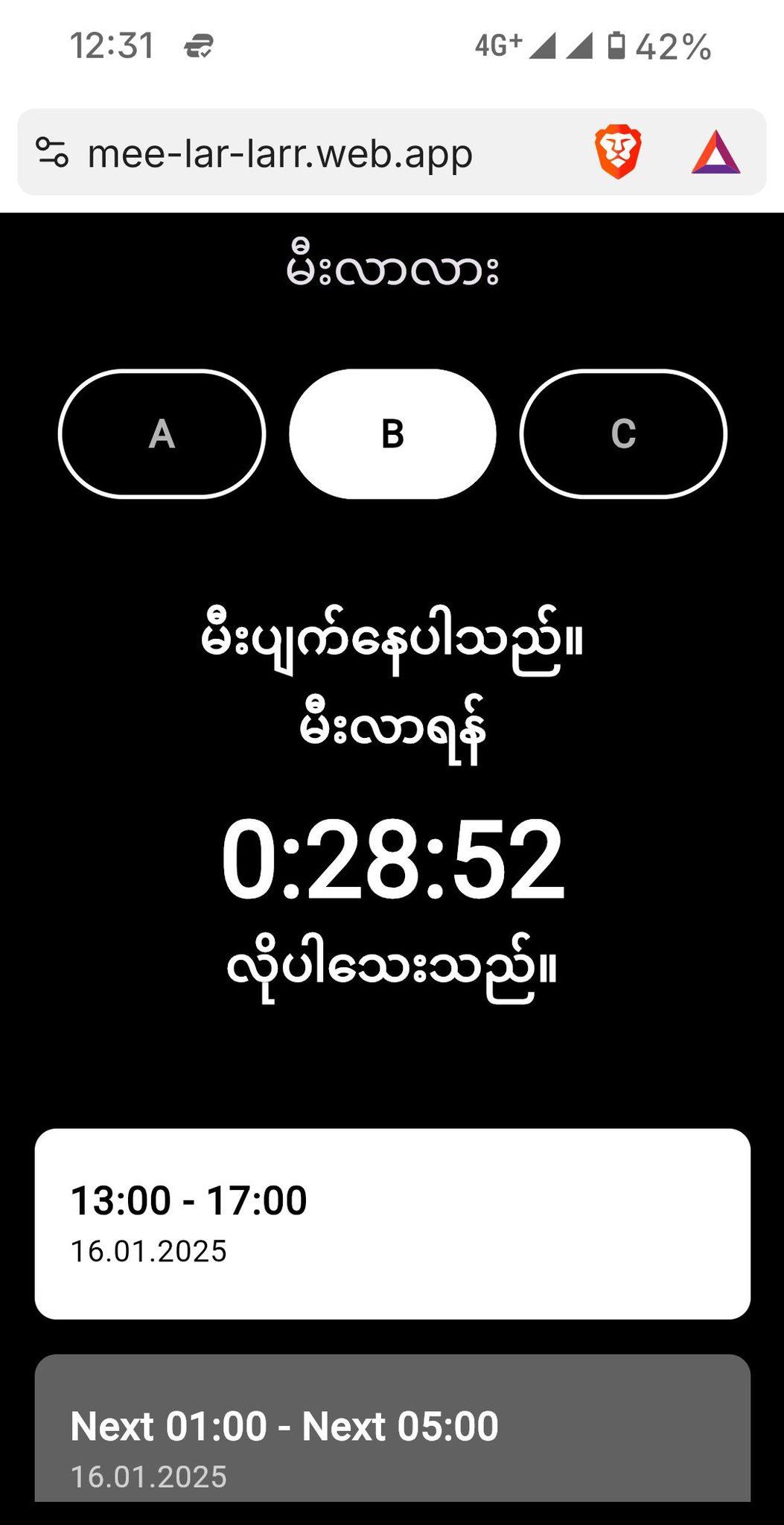The image size is (784, 1525).
Task: Switch to group C
Action: coord(623,434)
